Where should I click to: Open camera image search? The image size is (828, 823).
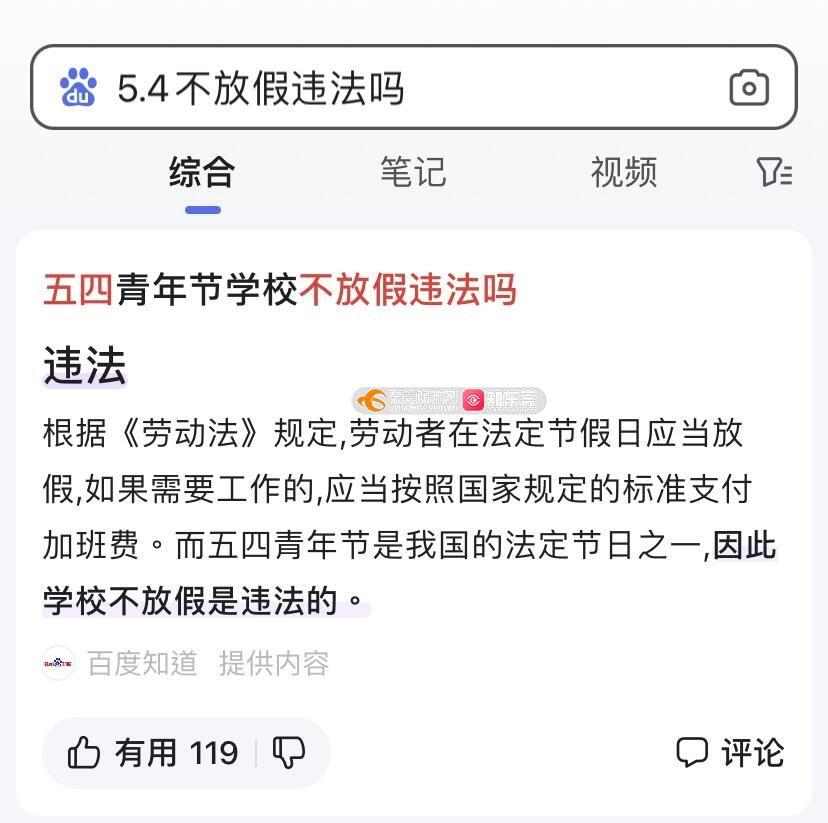pyautogui.click(x=748, y=88)
